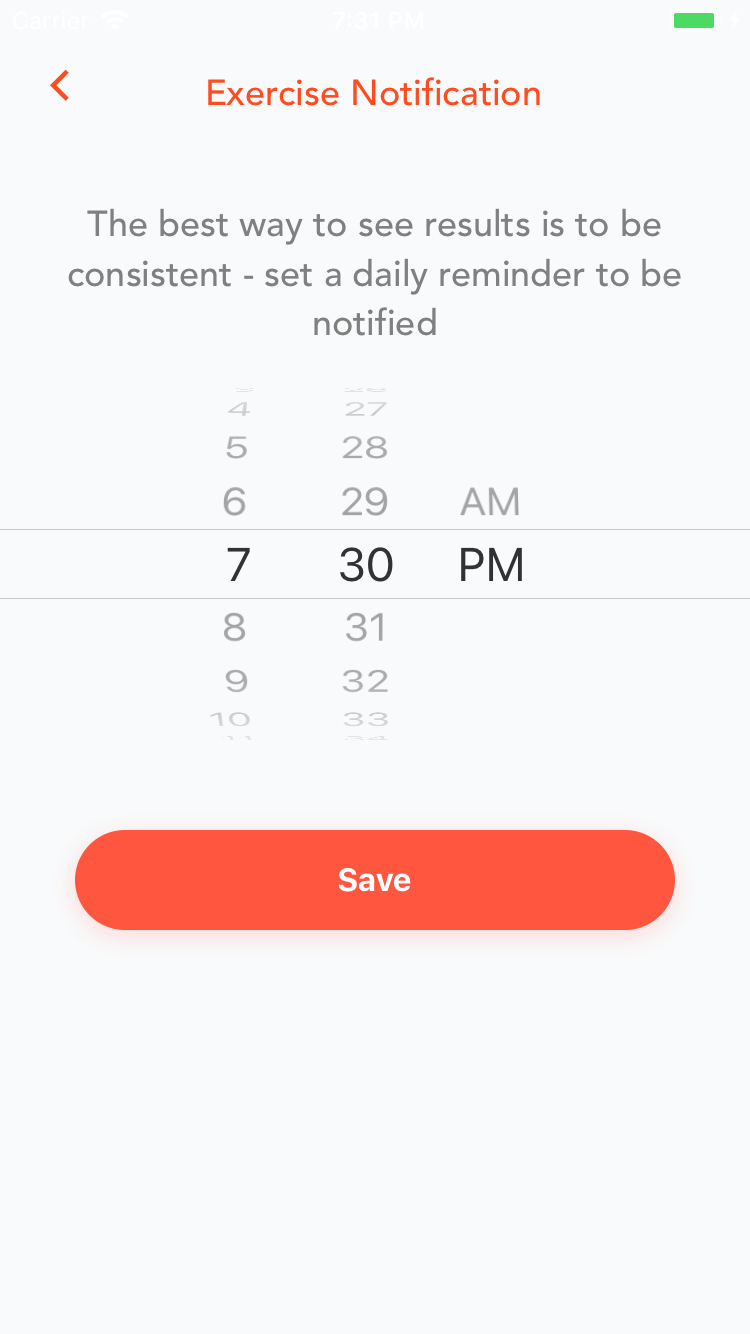Choose minute 29 in the picker
Screen dimensions: 750x1334
(x=365, y=501)
